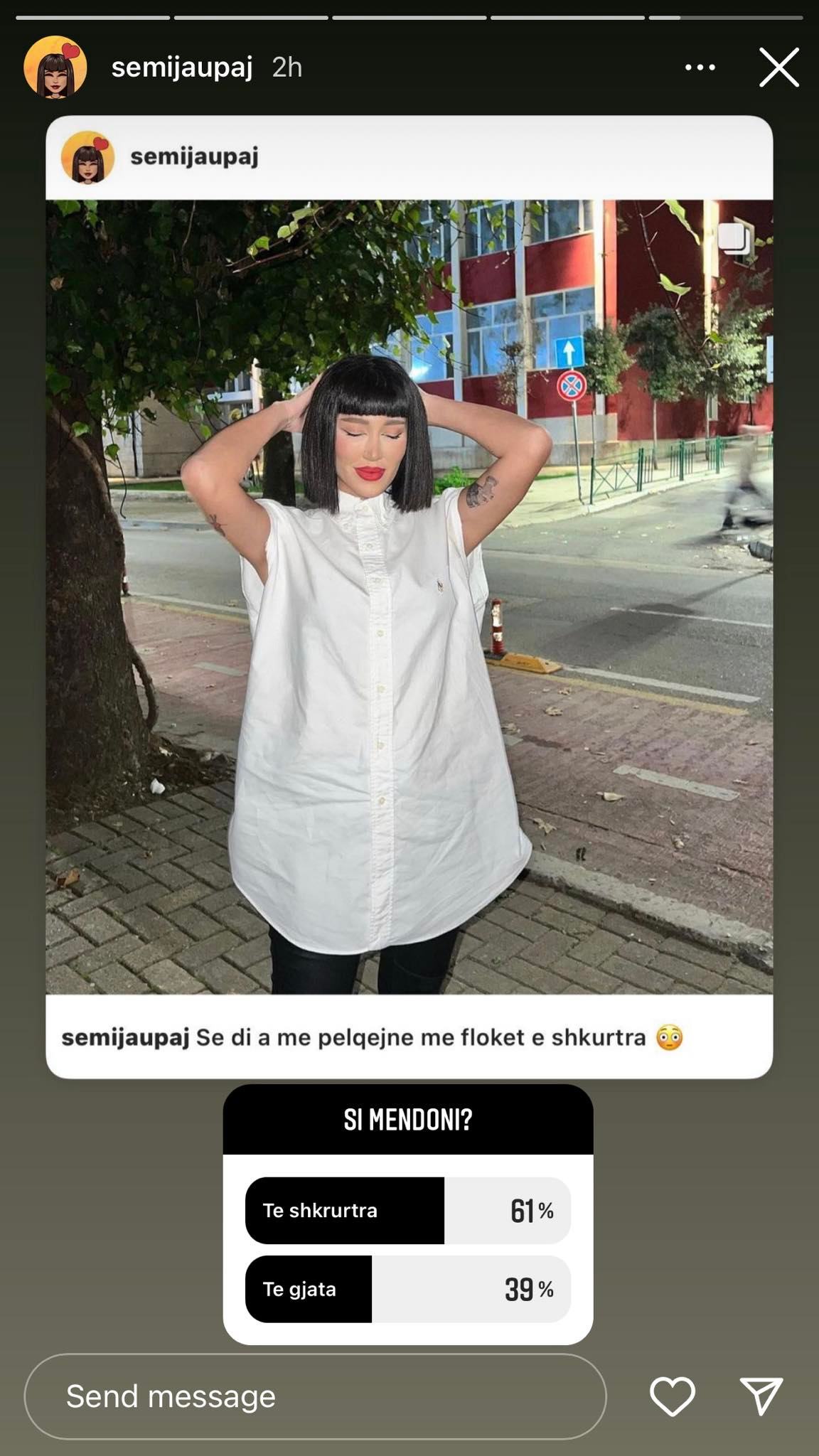Close the story viewer
819x1456 pixels.
coord(778,68)
